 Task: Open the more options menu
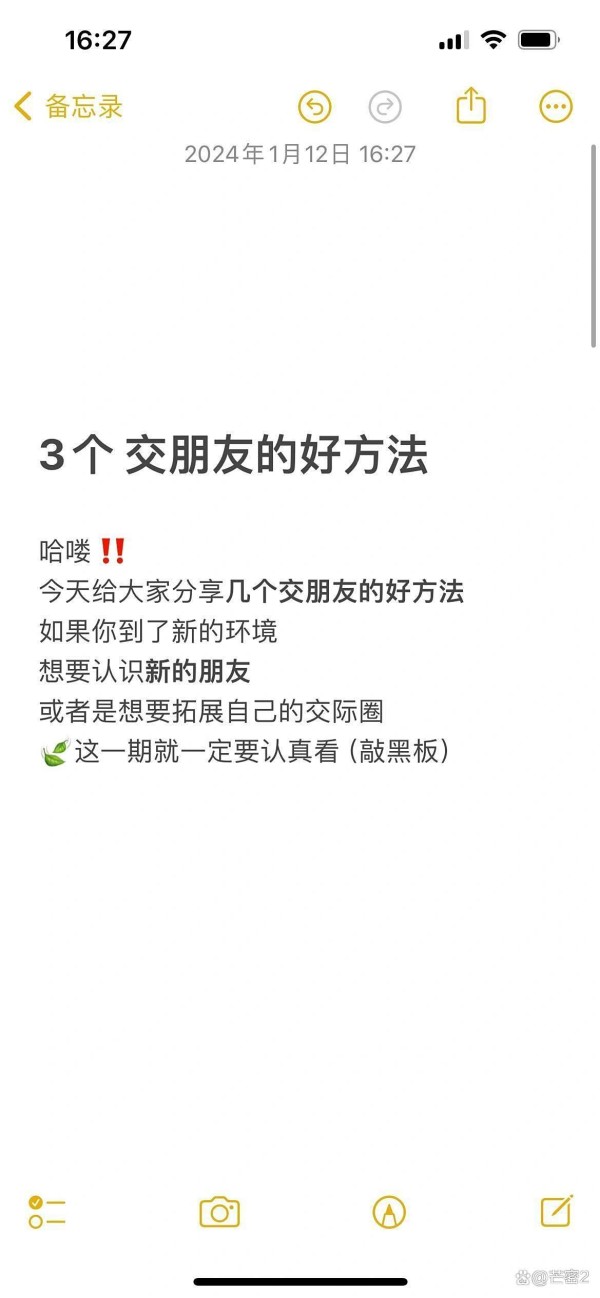pyautogui.click(x=556, y=107)
